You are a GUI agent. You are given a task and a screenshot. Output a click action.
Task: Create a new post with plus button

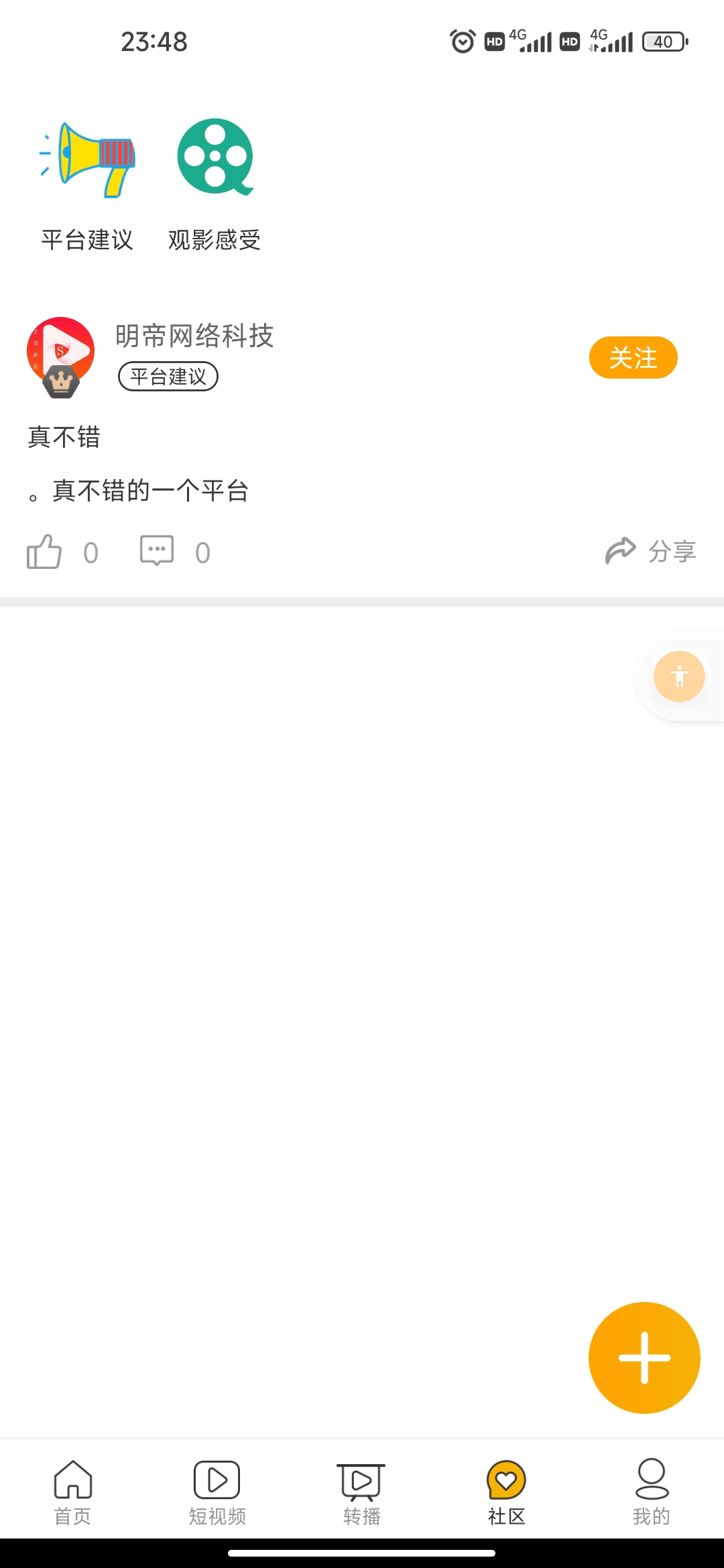point(644,1358)
